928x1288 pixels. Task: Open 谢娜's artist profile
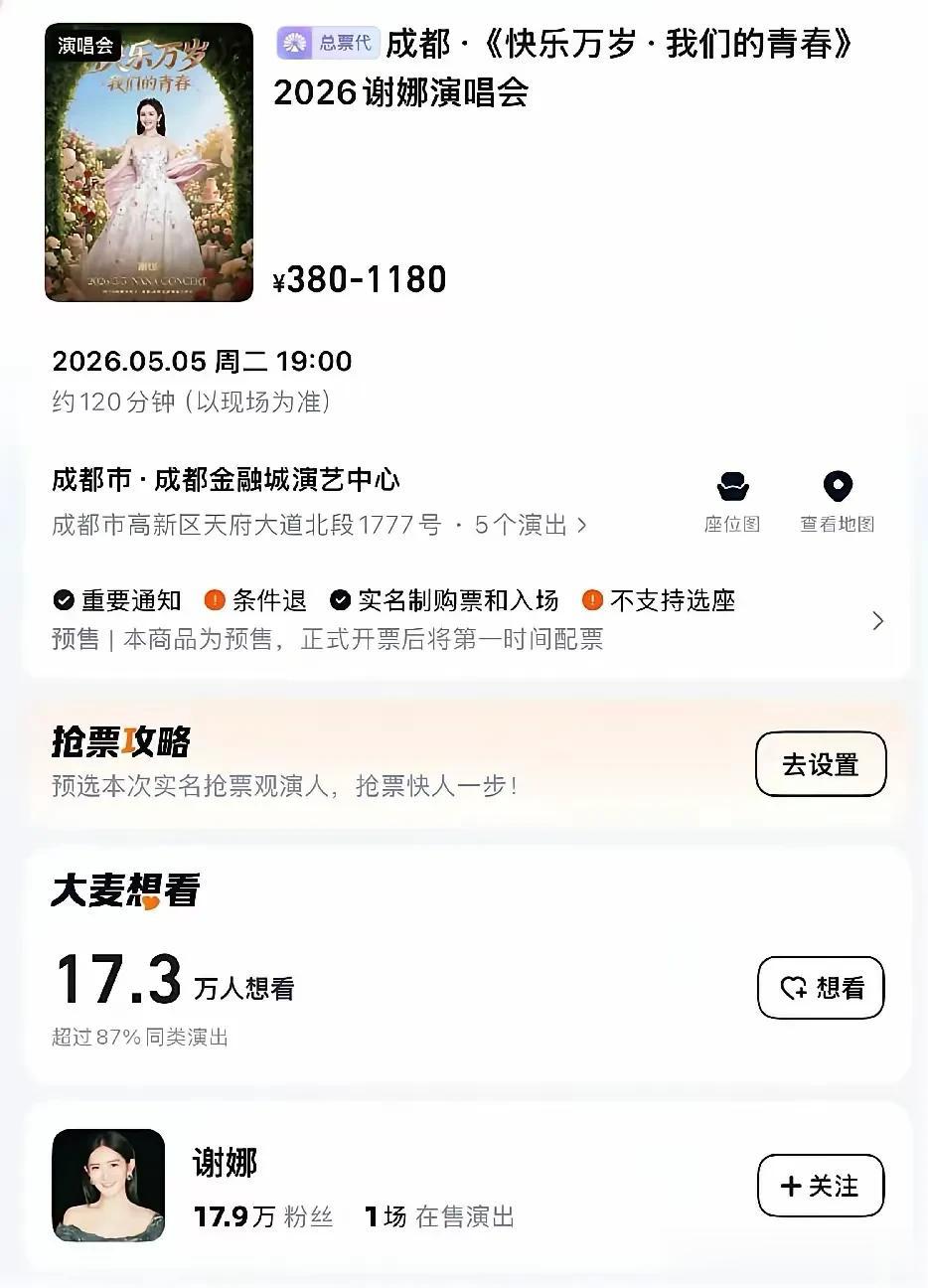108,1185
